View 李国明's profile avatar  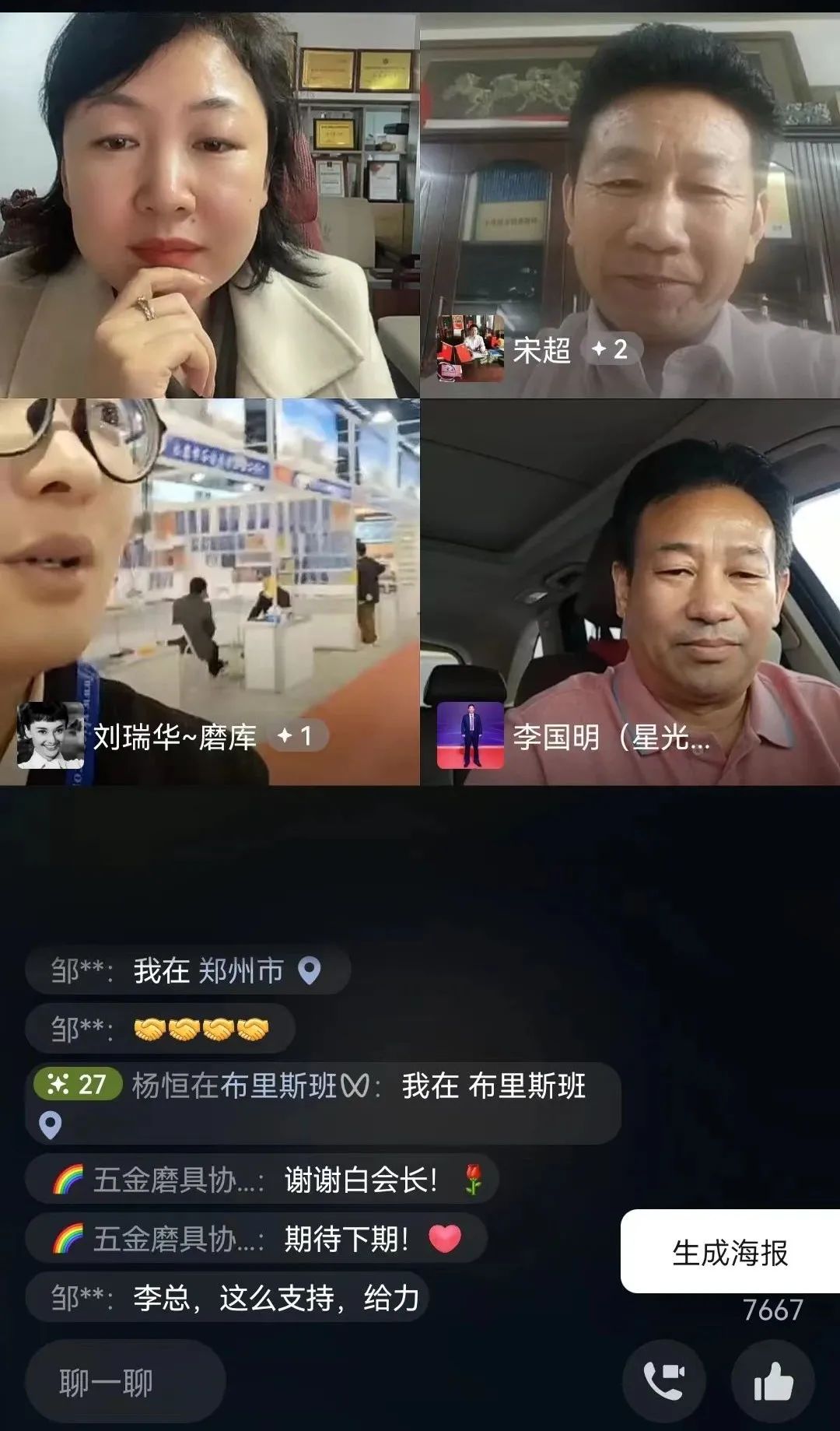click(470, 735)
